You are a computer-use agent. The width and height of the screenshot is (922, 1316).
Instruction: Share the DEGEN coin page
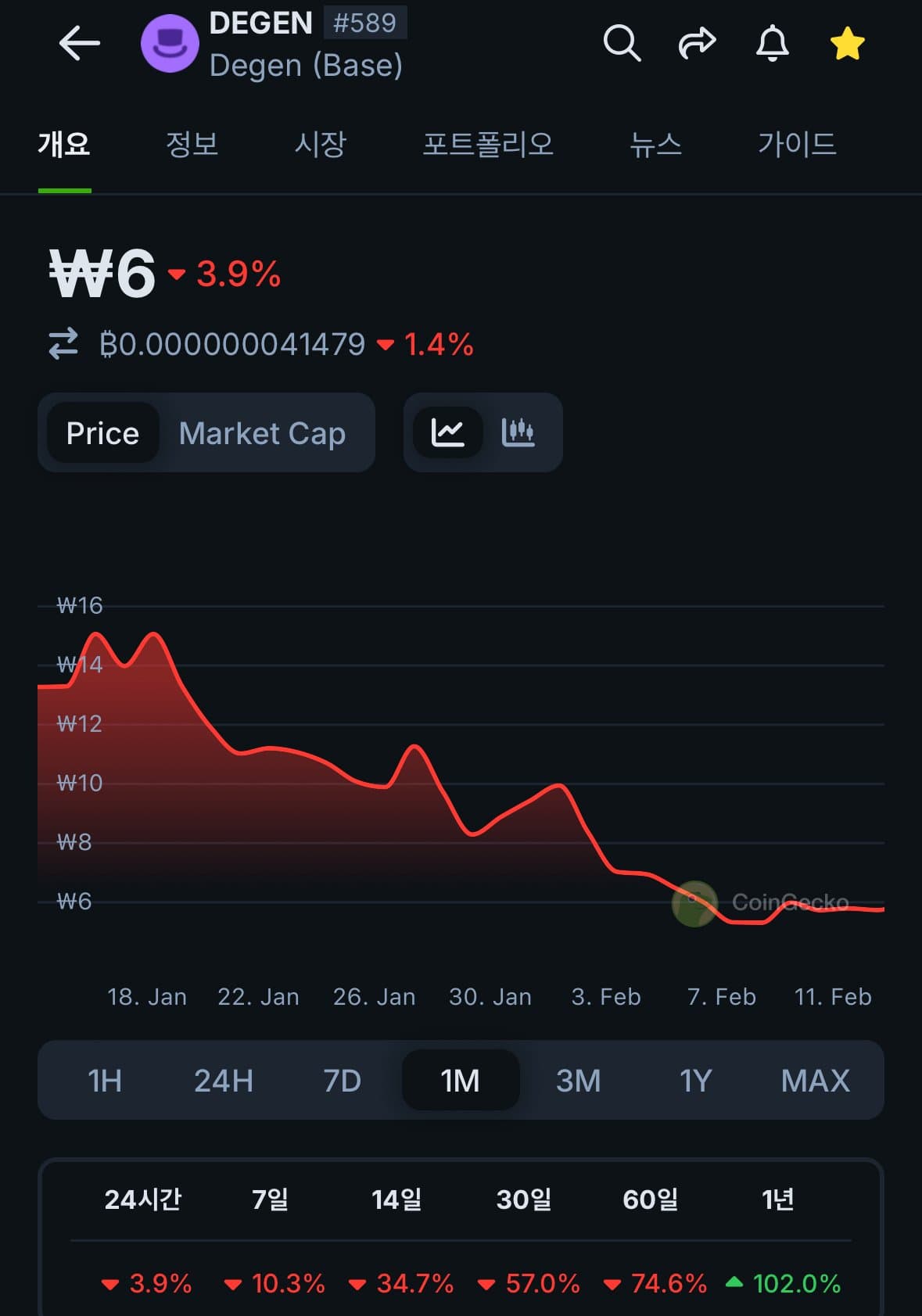coord(697,43)
